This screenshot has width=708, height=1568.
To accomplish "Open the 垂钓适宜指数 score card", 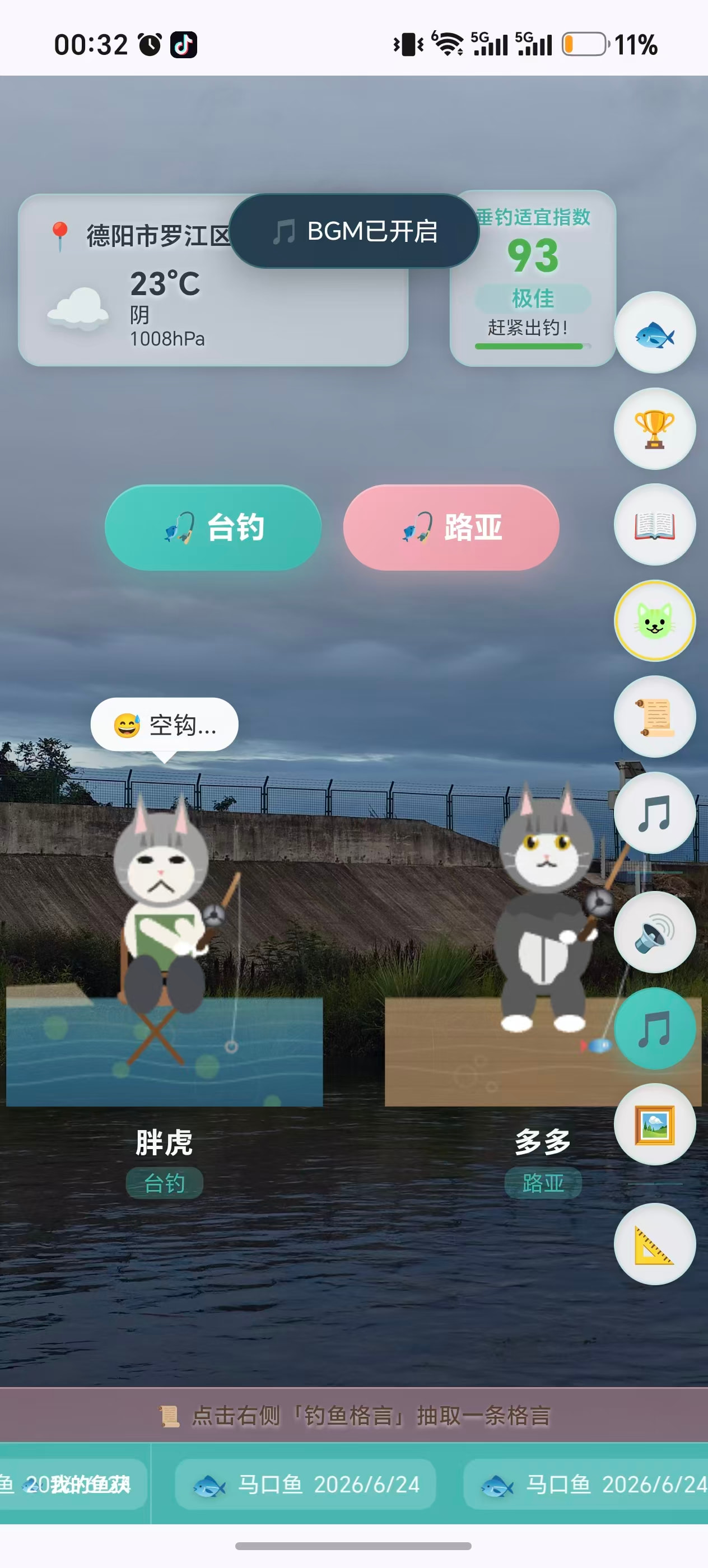I will coord(533,279).
